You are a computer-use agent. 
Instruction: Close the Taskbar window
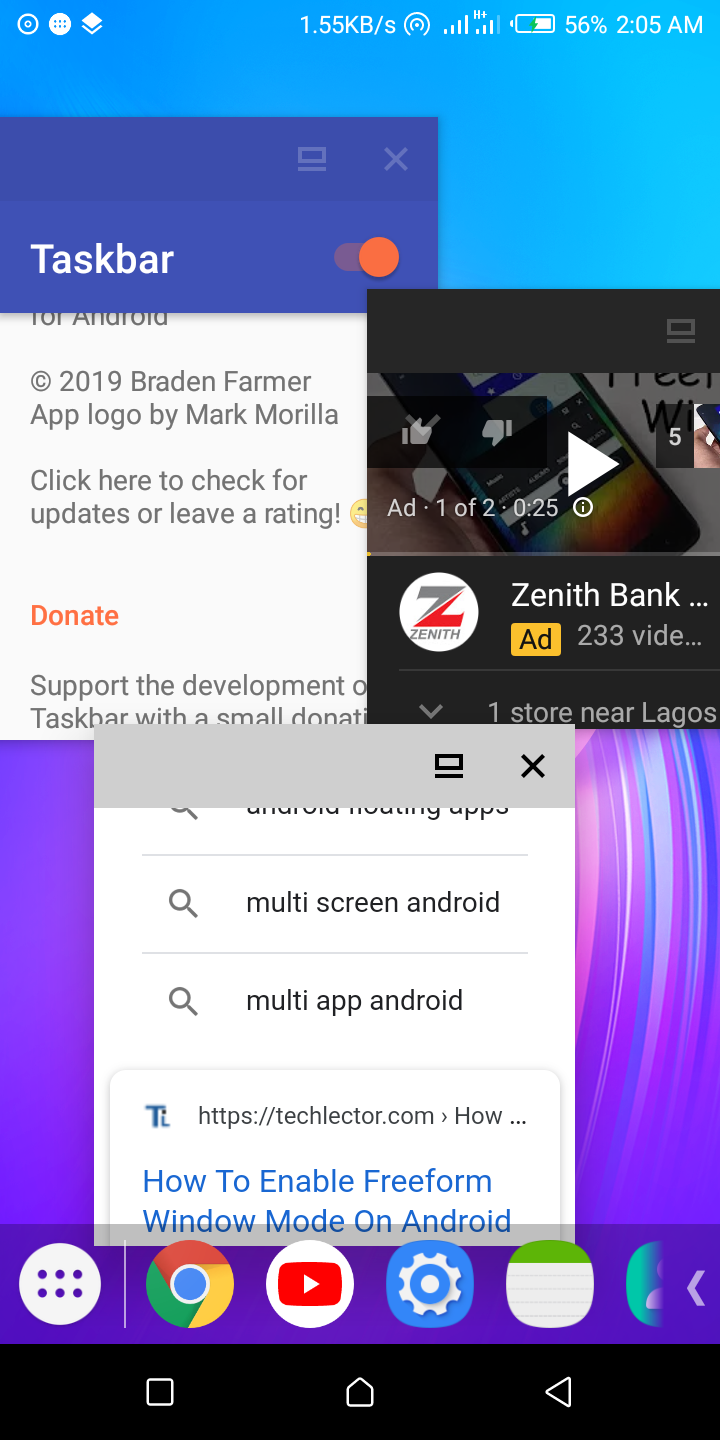396,159
